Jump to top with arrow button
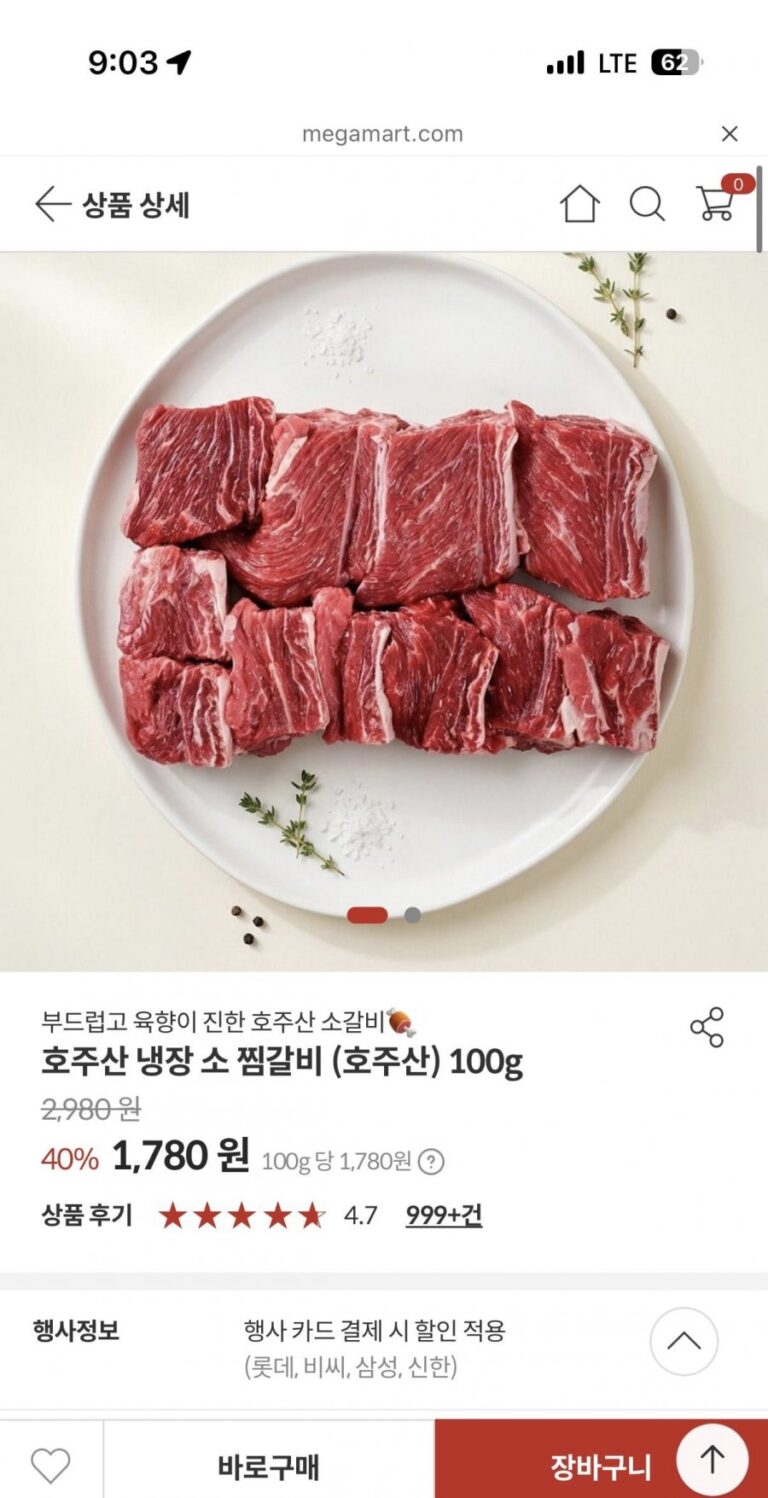 [x=712, y=1460]
